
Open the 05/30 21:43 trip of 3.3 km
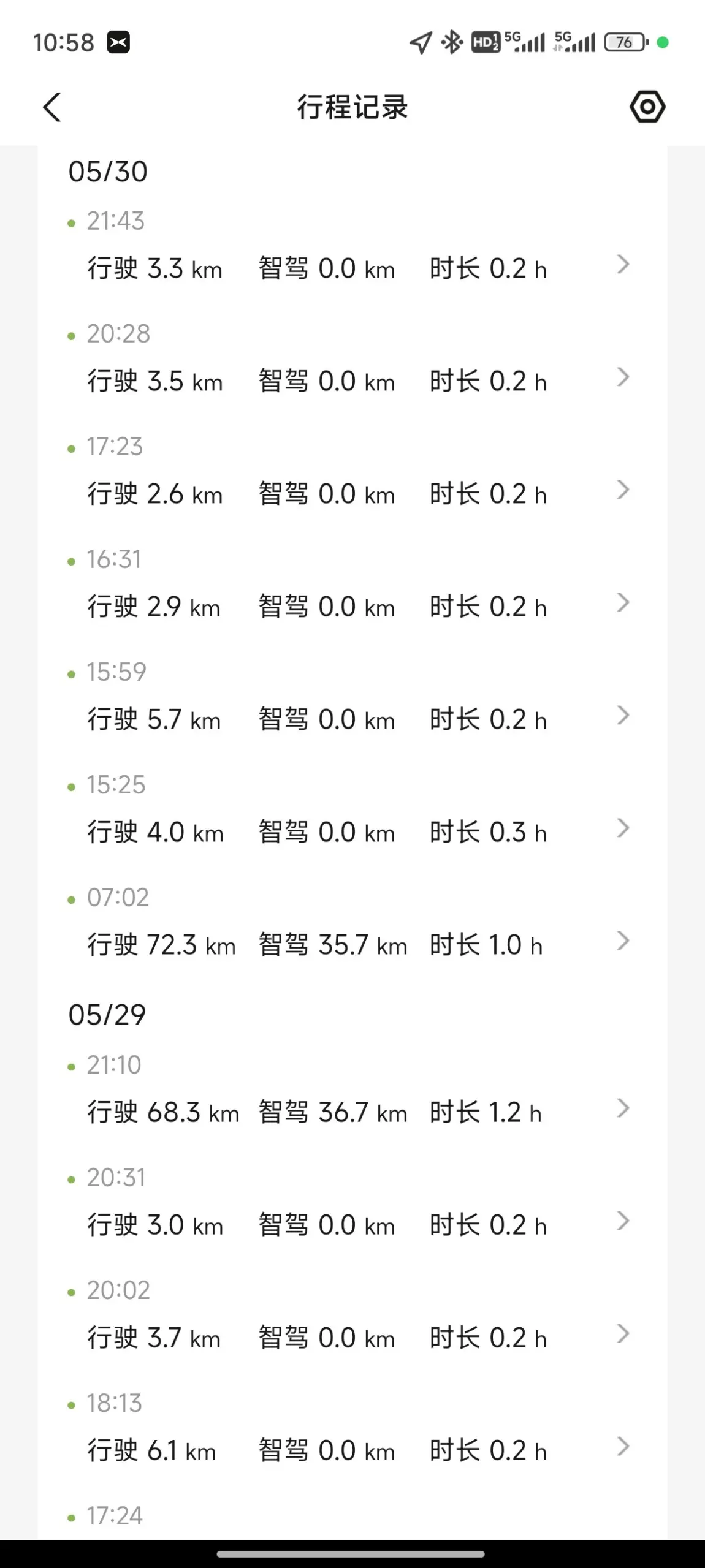pos(352,248)
